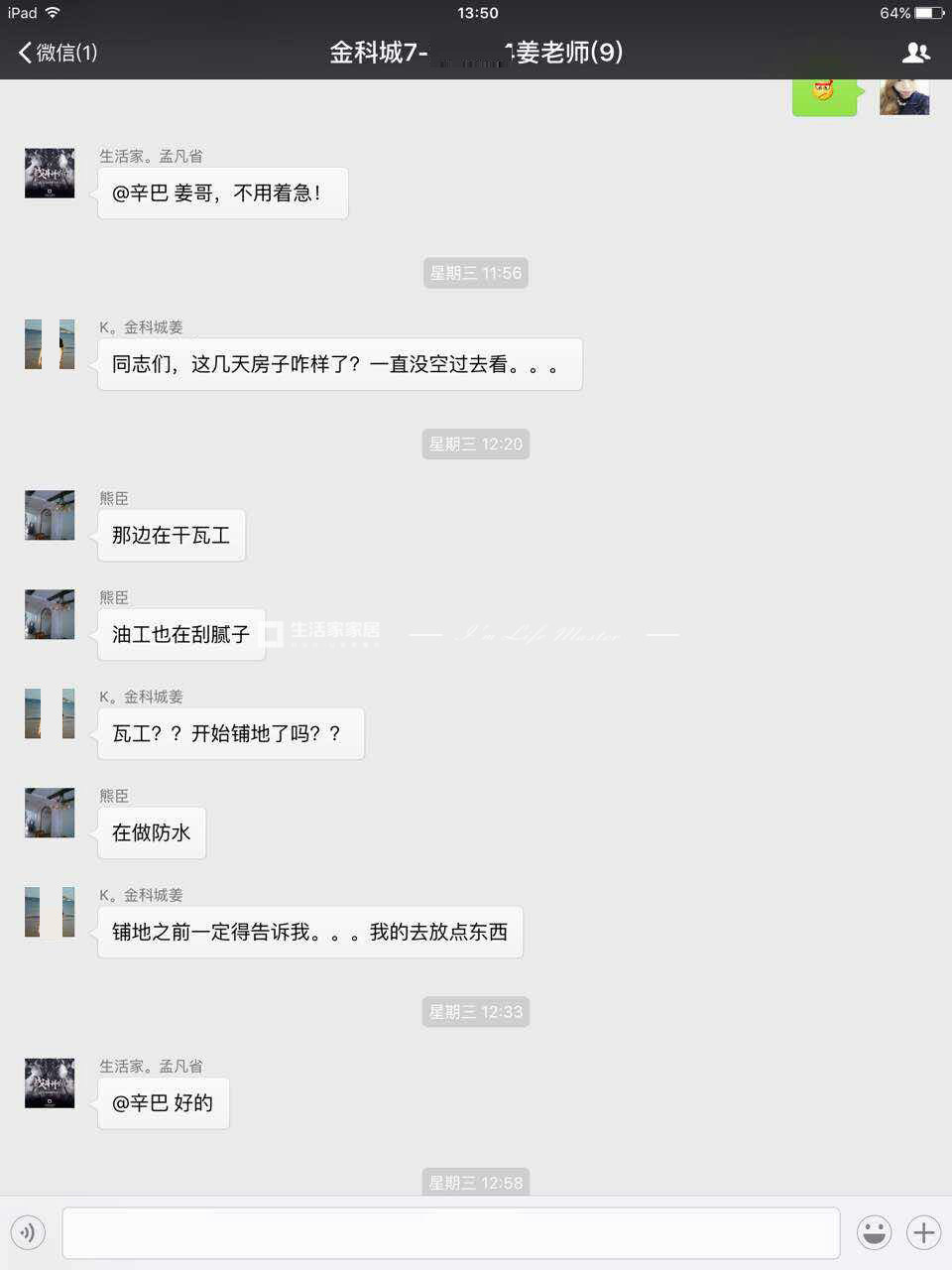Screen dimensions: 952x1270
Task: View profile of K。金科城姜 beside 同志们 message
Action: (x=50, y=344)
